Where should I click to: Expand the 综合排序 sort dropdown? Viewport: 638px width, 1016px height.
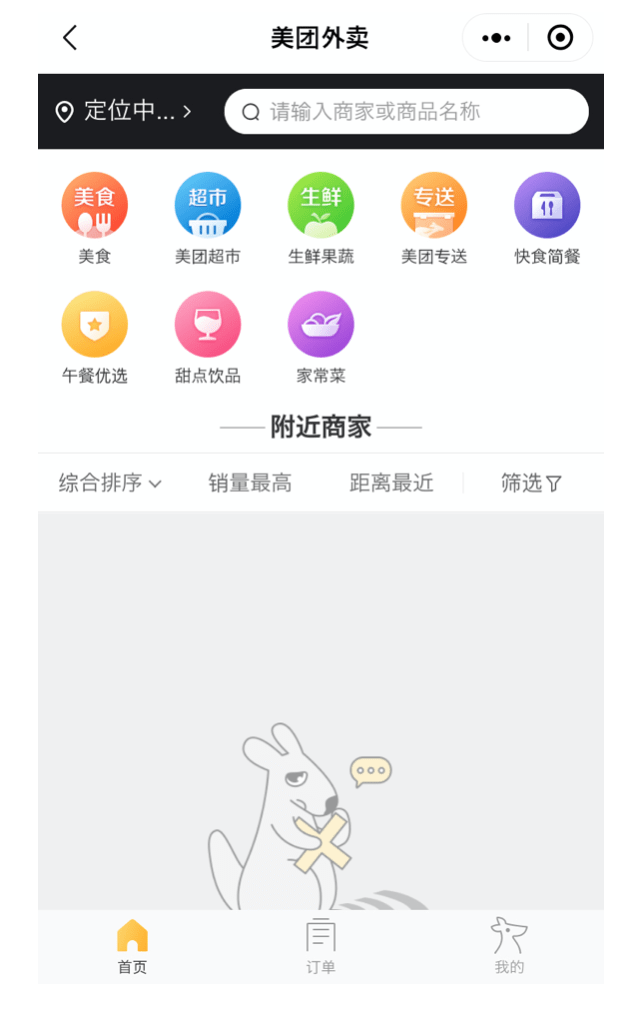click(x=110, y=483)
